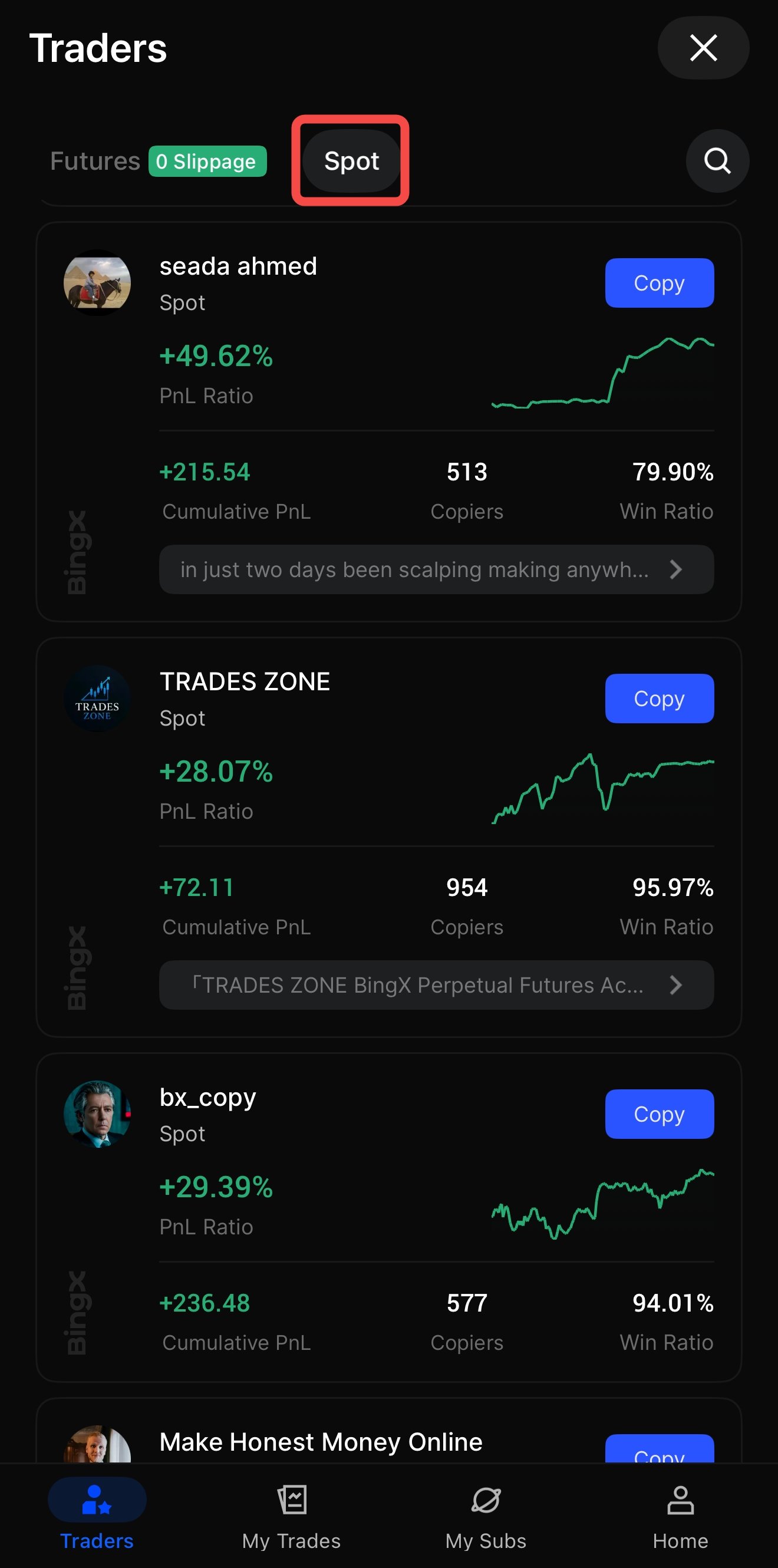
Task: Expand TRADES ZONE's BingX Perpetual description
Action: point(436,985)
